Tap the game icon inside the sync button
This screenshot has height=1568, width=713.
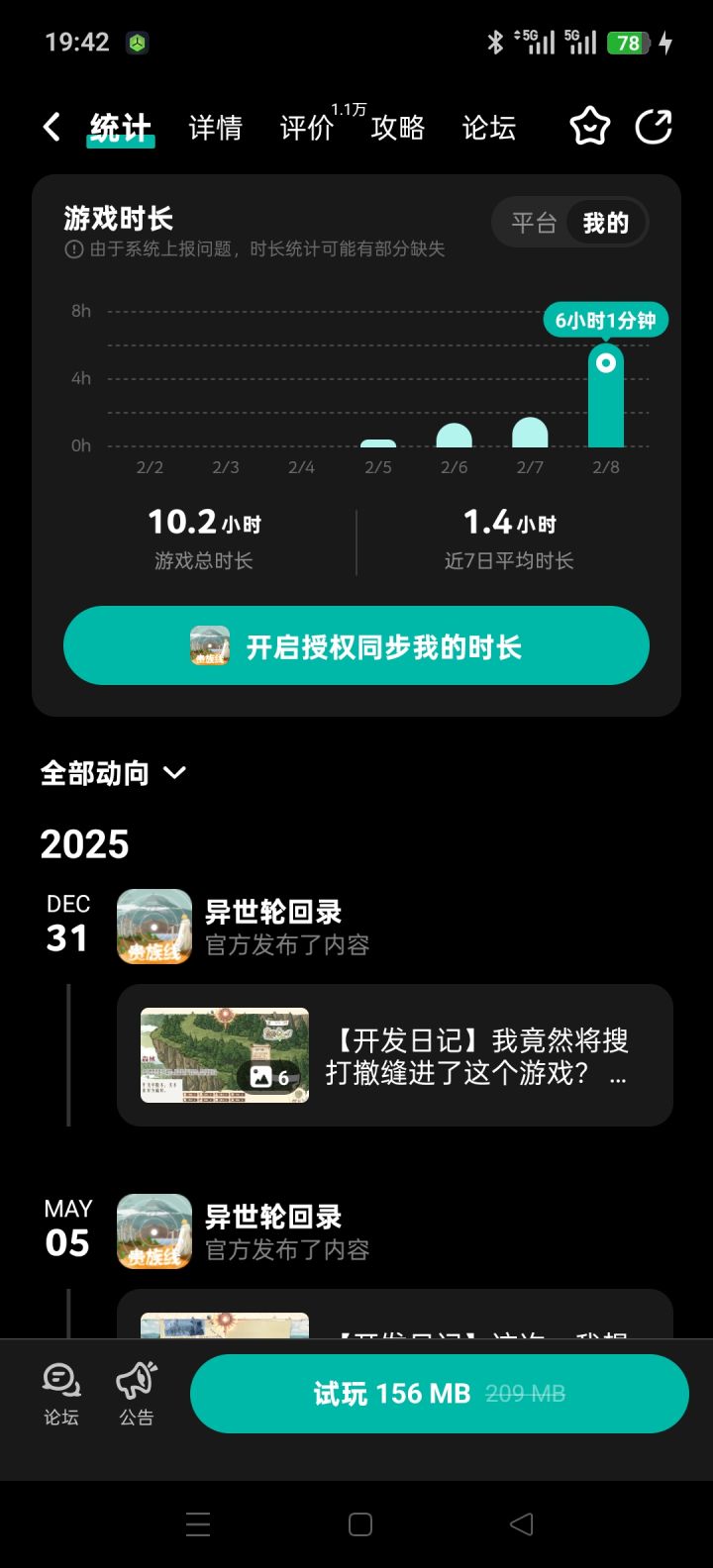click(x=210, y=645)
